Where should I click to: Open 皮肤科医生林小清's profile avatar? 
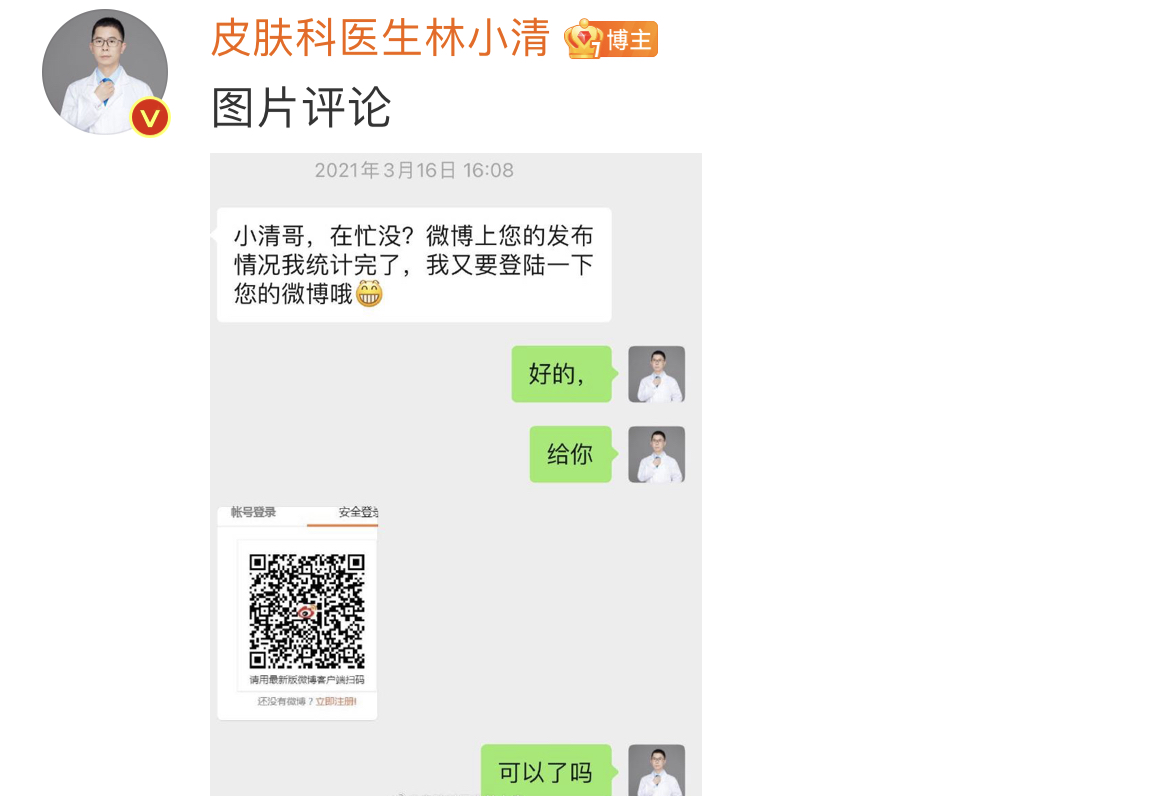104,72
